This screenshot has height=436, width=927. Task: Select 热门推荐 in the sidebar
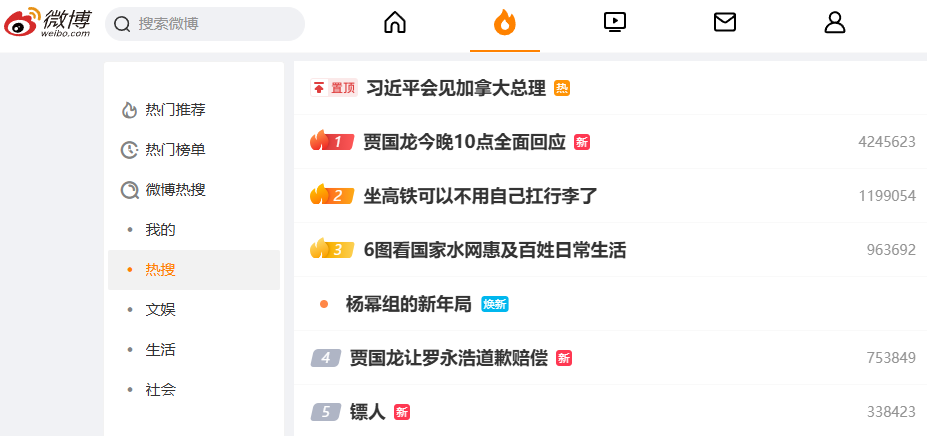175,109
